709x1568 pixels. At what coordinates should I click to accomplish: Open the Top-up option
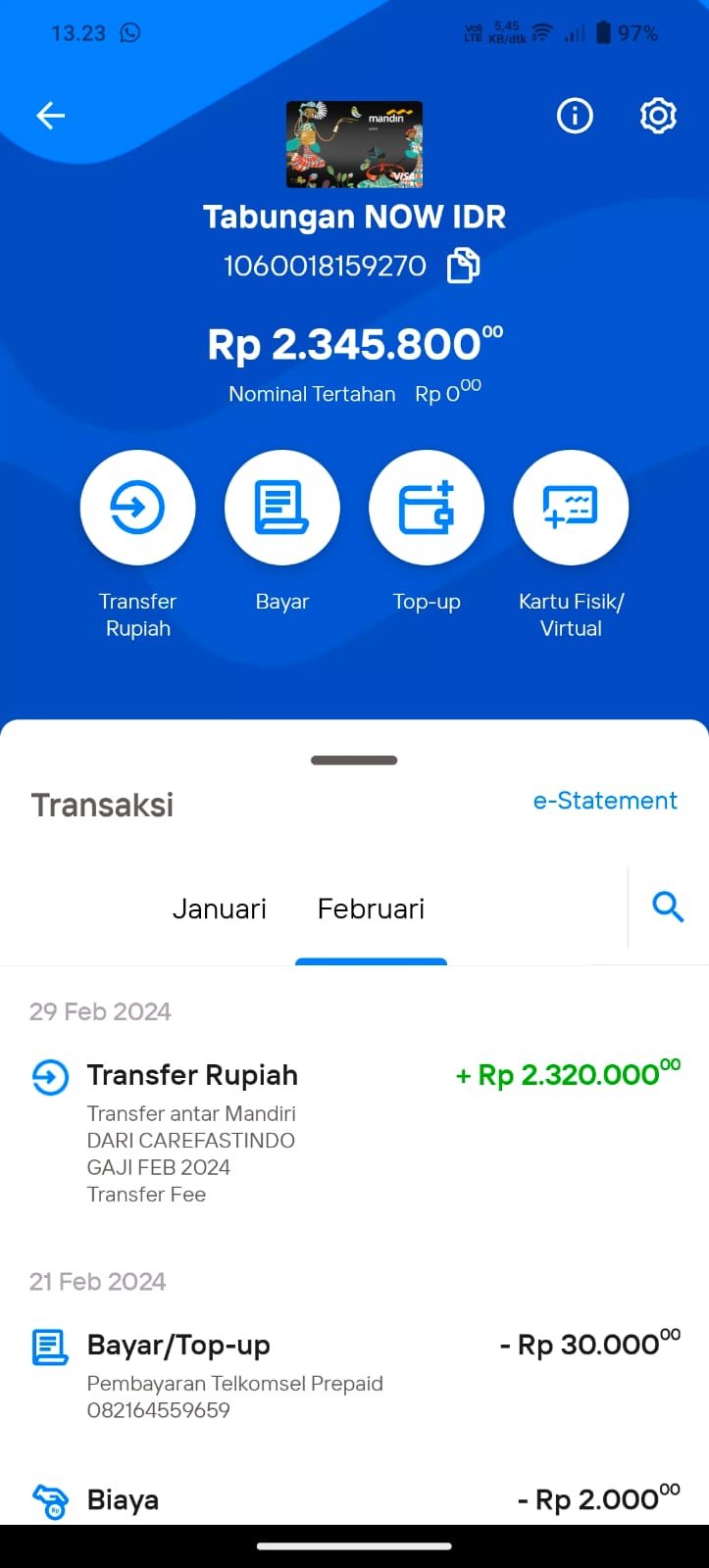coord(427,508)
